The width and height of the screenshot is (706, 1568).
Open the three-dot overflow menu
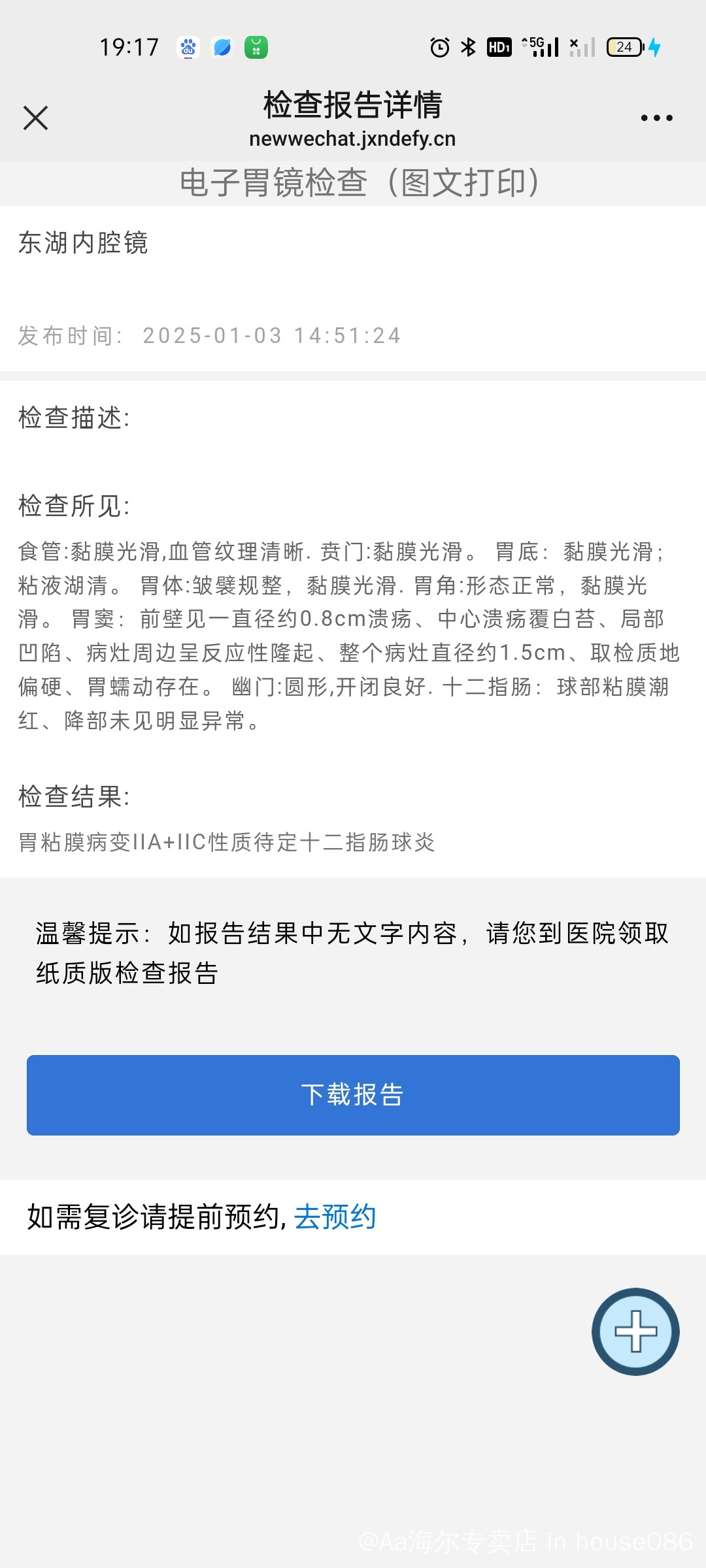pos(656,118)
